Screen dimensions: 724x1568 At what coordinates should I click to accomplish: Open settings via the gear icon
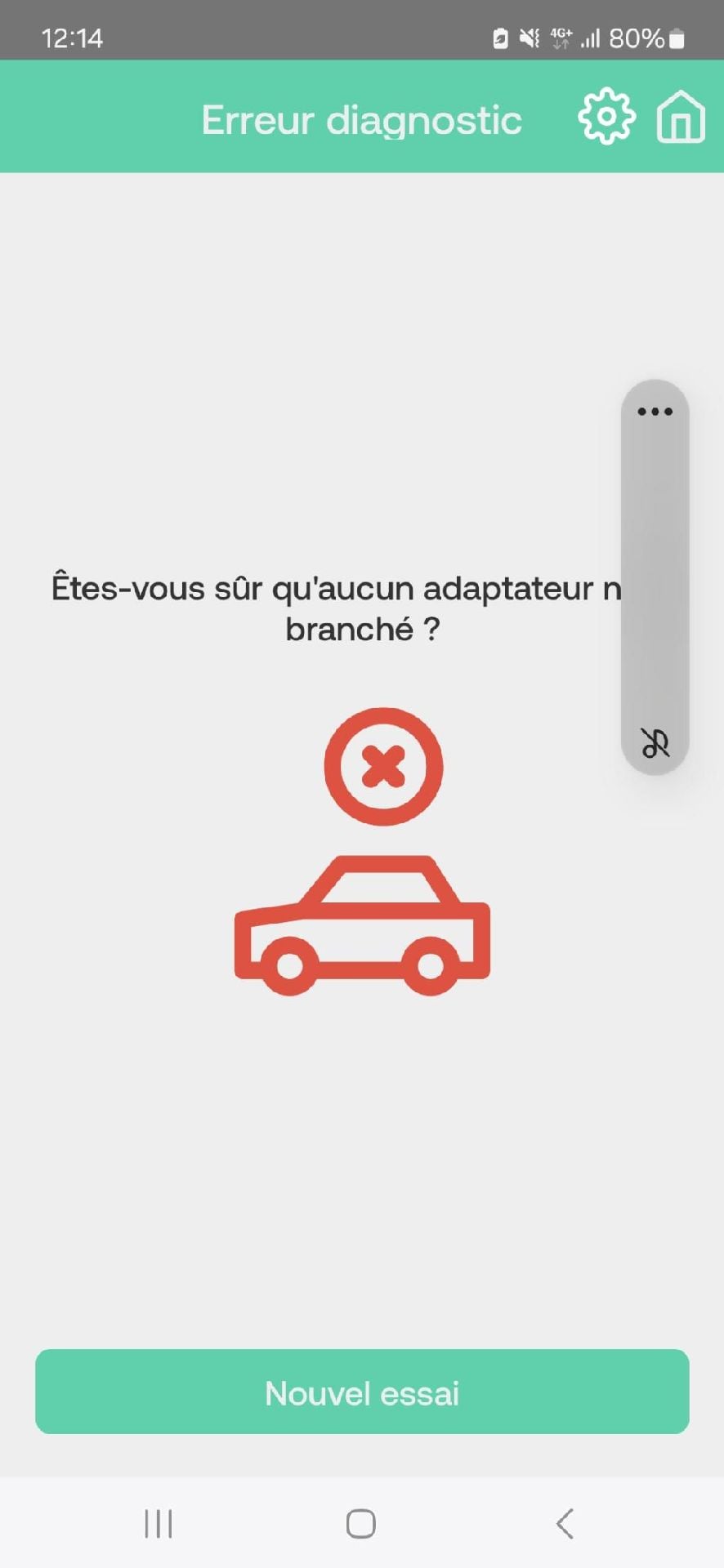(x=606, y=117)
